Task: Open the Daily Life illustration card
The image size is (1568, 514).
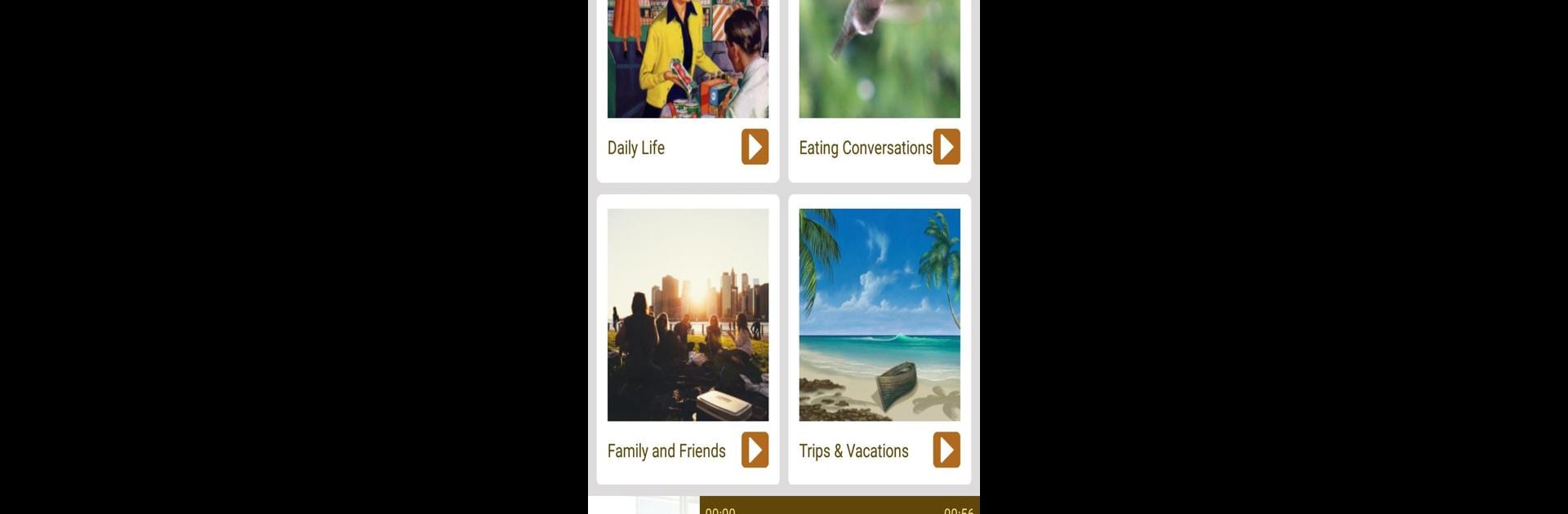Action: (x=688, y=57)
